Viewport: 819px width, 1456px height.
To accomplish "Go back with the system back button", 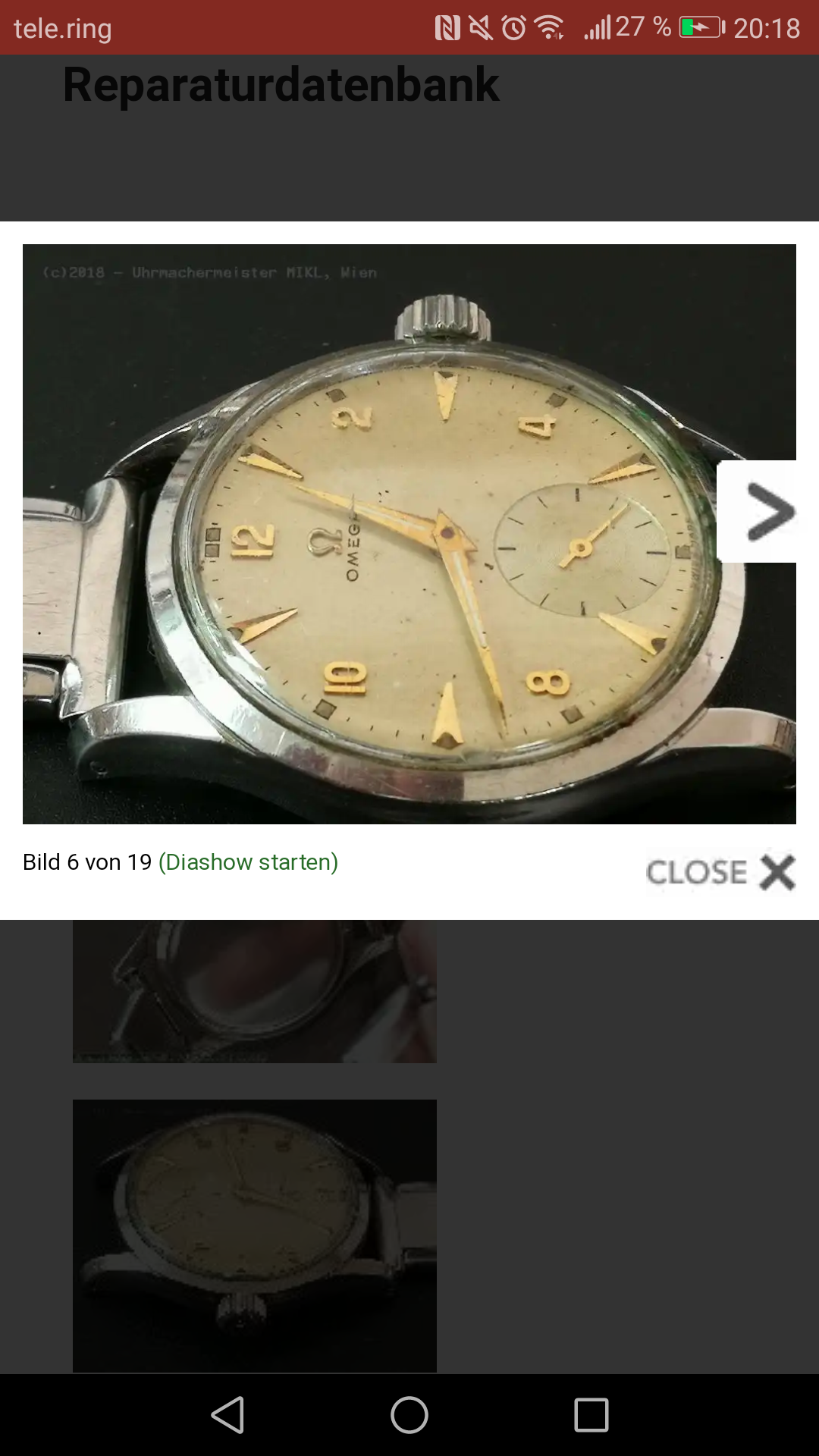I will pos(227,1415).
